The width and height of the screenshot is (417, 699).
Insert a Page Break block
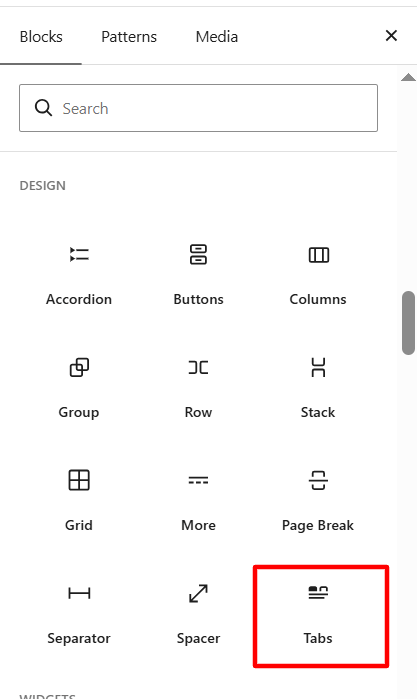point(318,500)
